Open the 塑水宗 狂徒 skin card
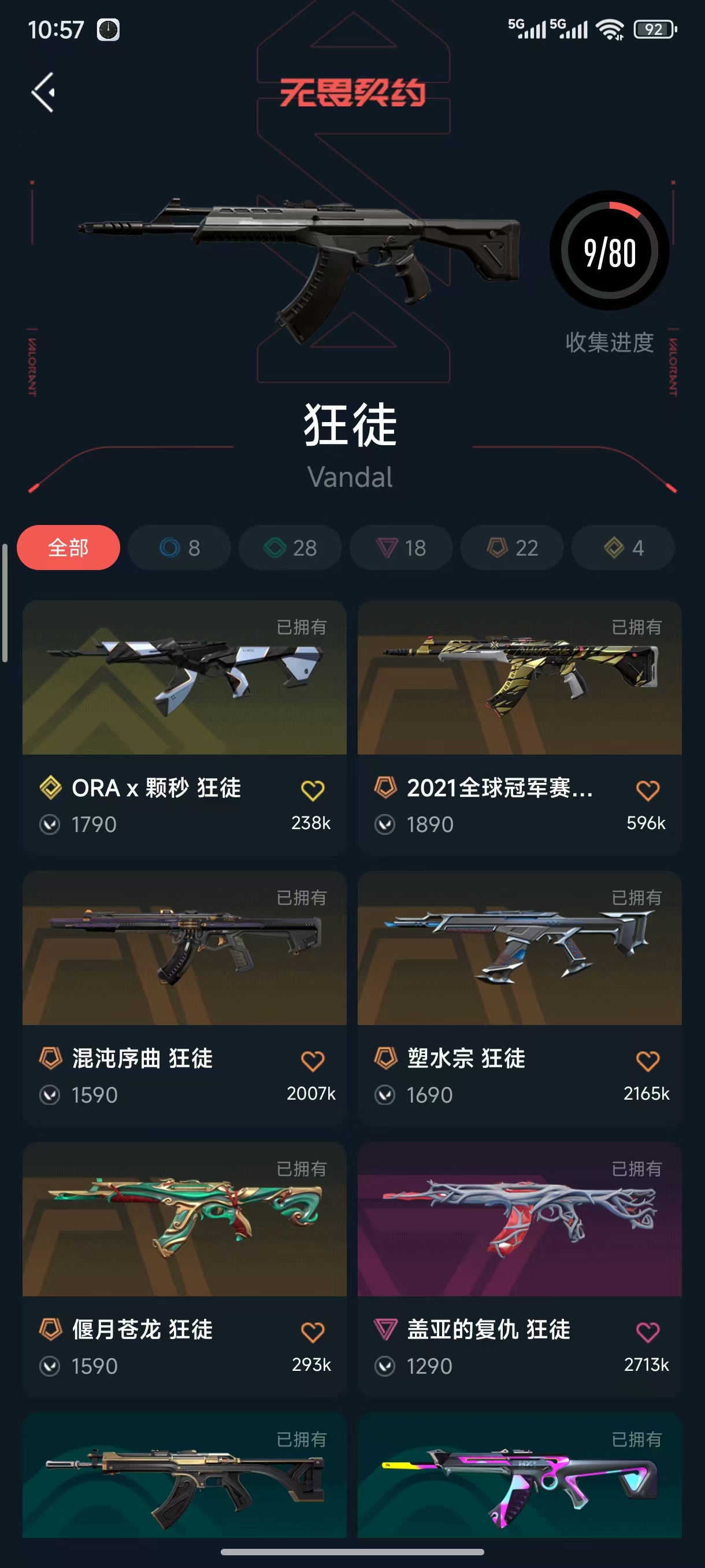Image resolution: width=705 pixels, height=1568 pixels. click(519, 948)
